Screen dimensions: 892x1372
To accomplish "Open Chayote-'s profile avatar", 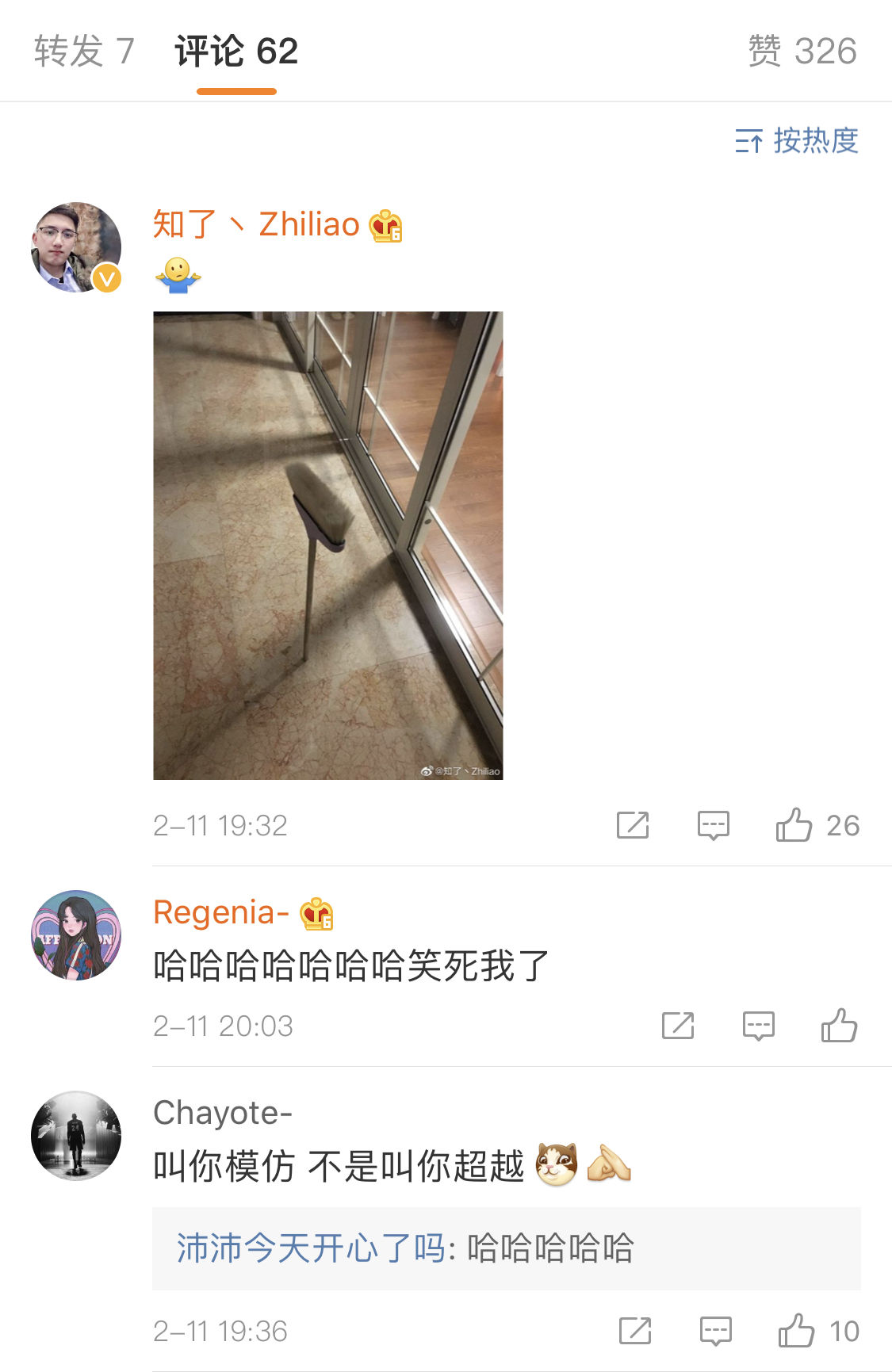I will pyautogui.click(x=76, y=1136).
